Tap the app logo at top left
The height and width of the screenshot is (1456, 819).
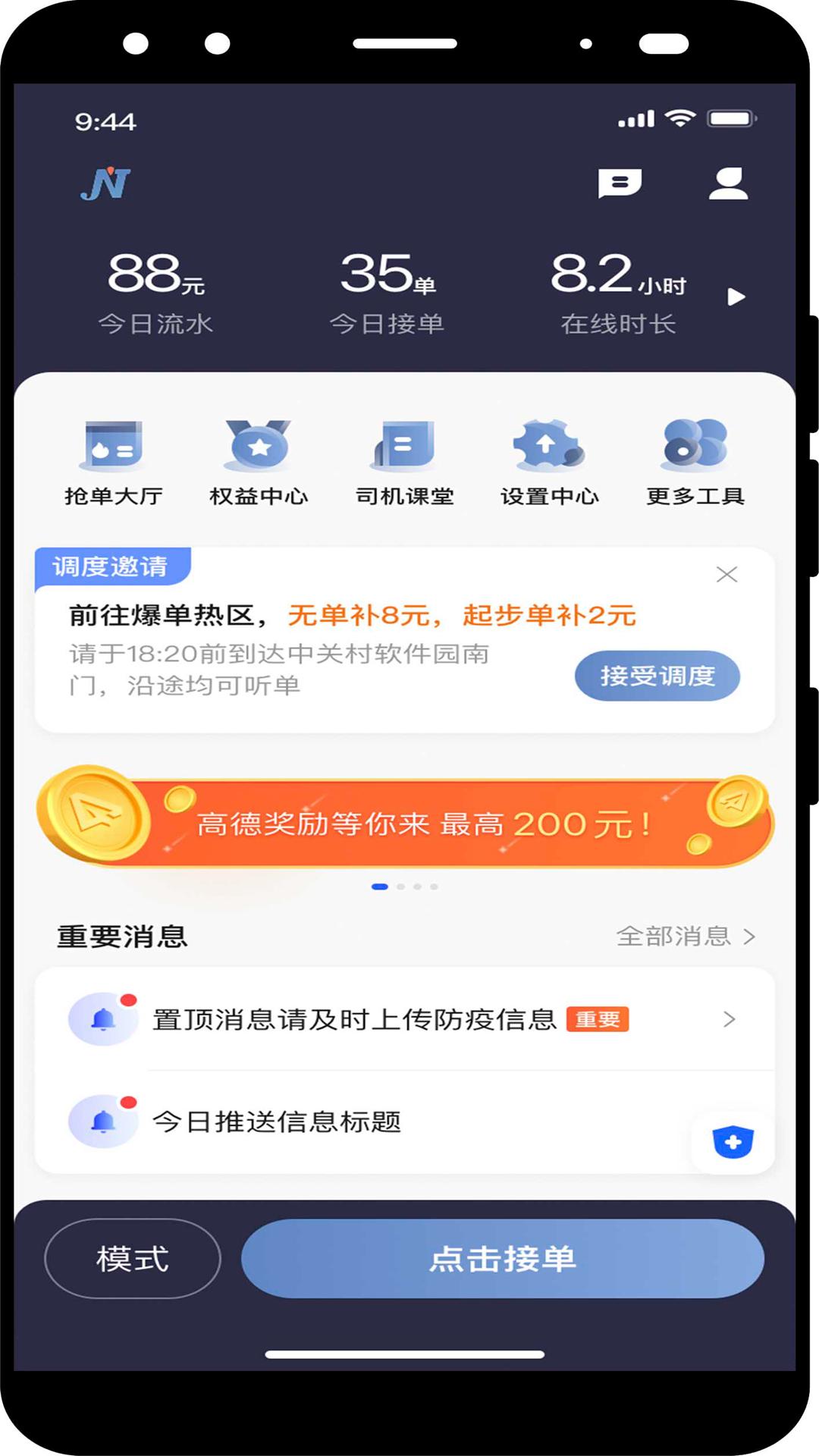[x=105, y=182]
